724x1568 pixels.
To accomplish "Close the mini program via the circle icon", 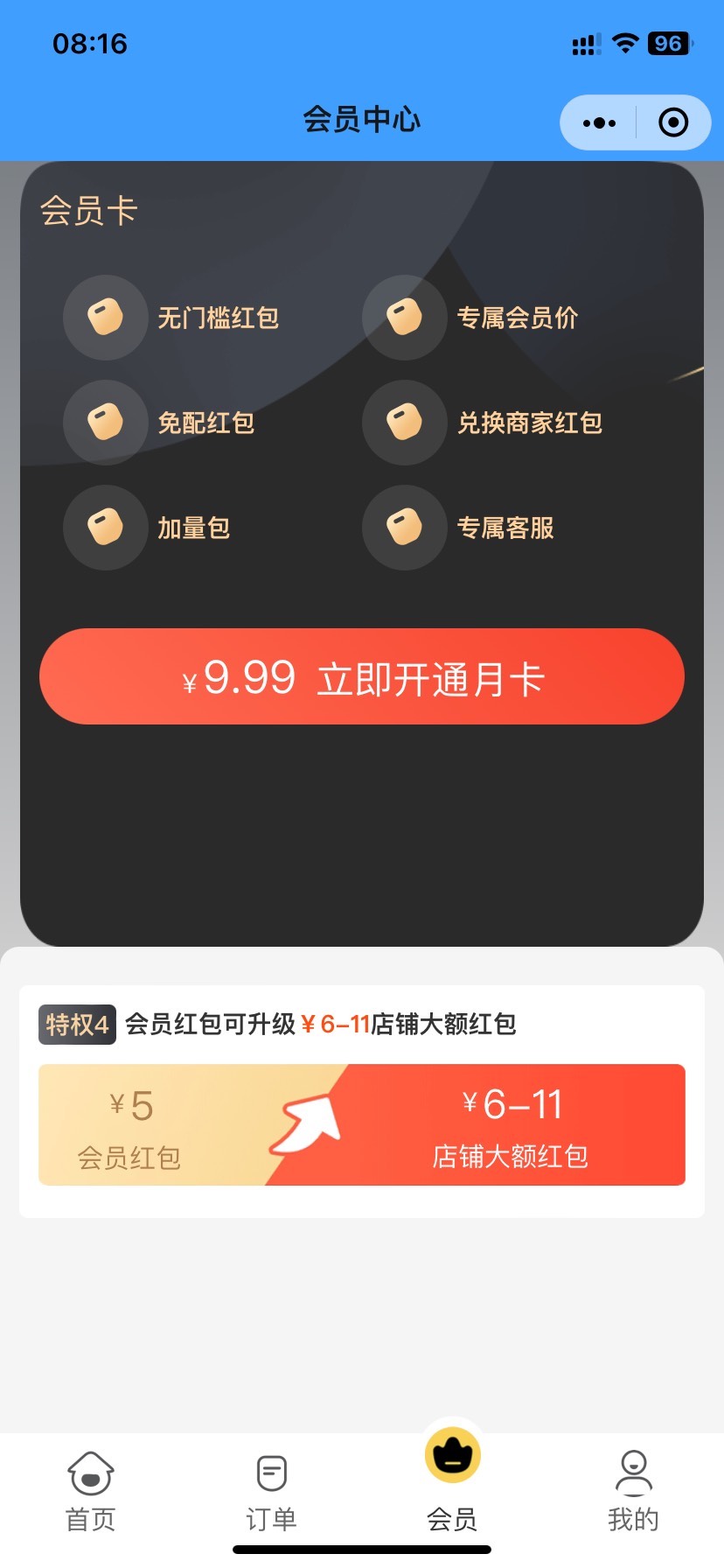I will coord(672,122).
